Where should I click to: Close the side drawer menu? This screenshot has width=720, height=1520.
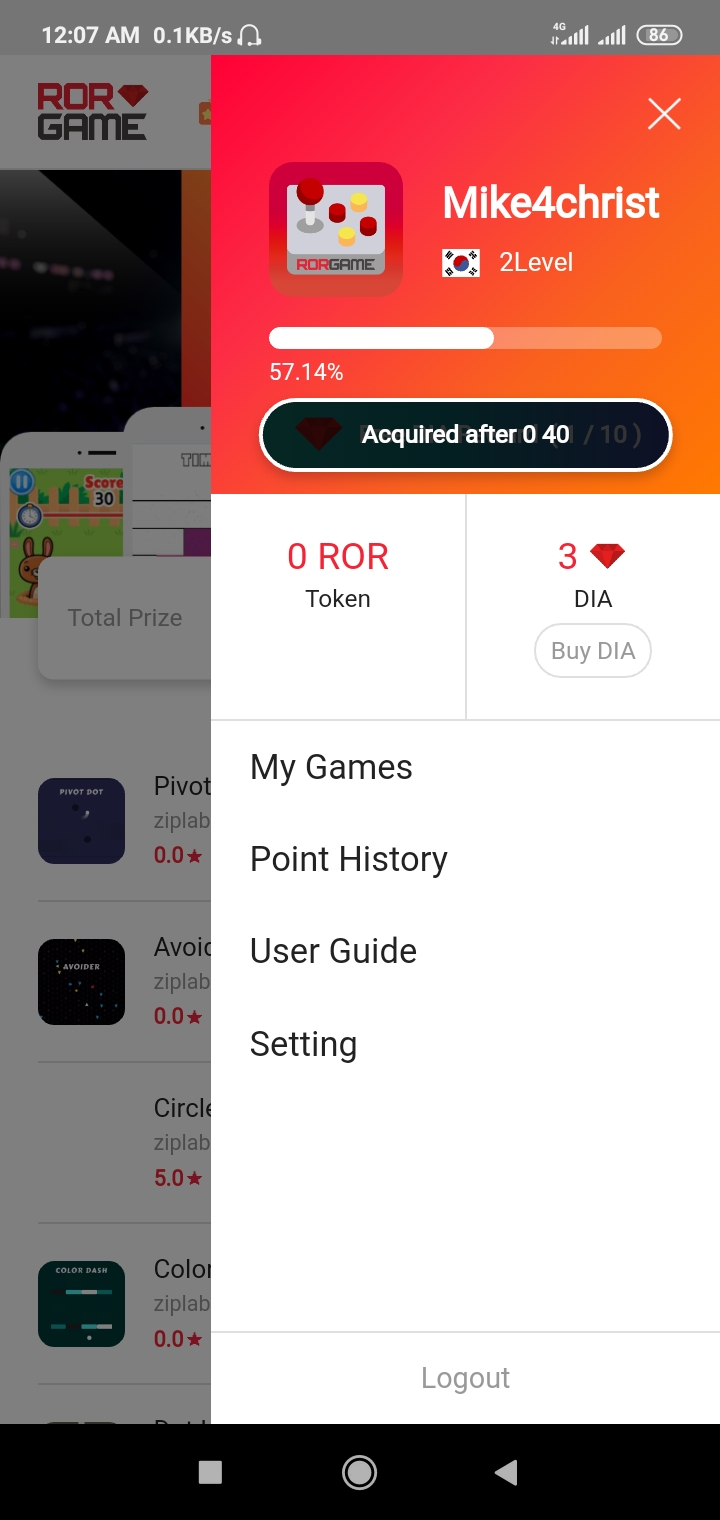tap(664, 114)
